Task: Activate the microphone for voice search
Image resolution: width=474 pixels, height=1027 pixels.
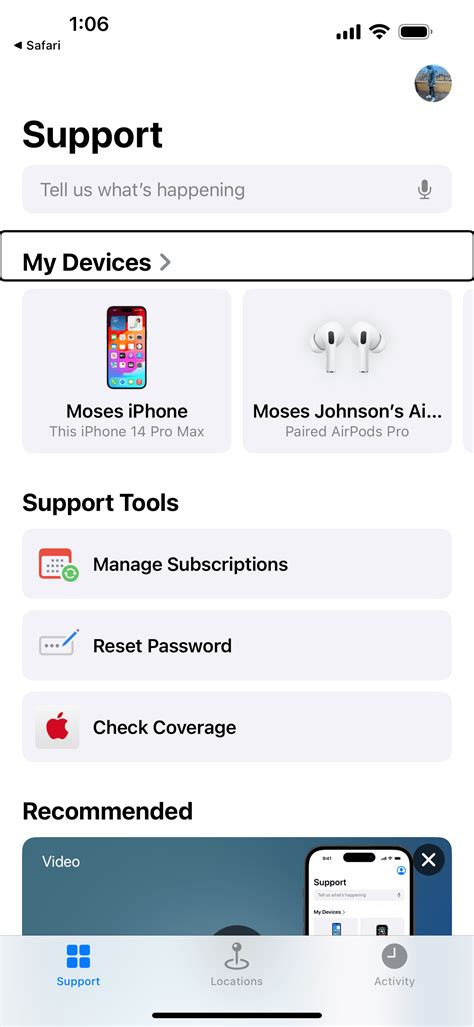Action: (425, 190)
